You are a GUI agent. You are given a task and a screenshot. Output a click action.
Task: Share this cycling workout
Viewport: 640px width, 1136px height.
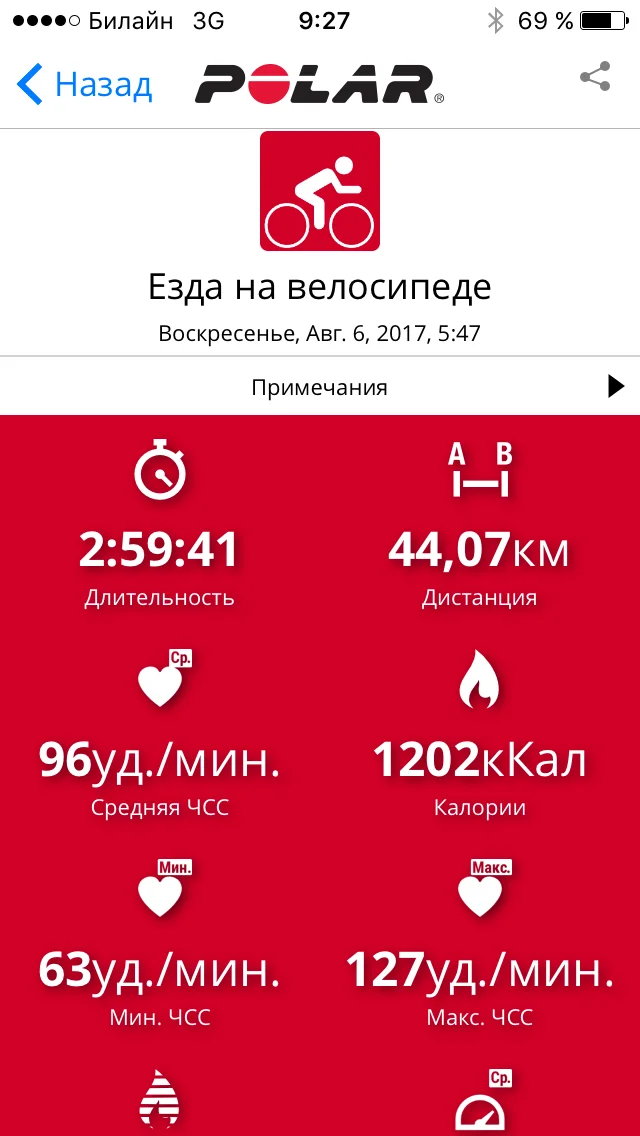coord(595,78)
